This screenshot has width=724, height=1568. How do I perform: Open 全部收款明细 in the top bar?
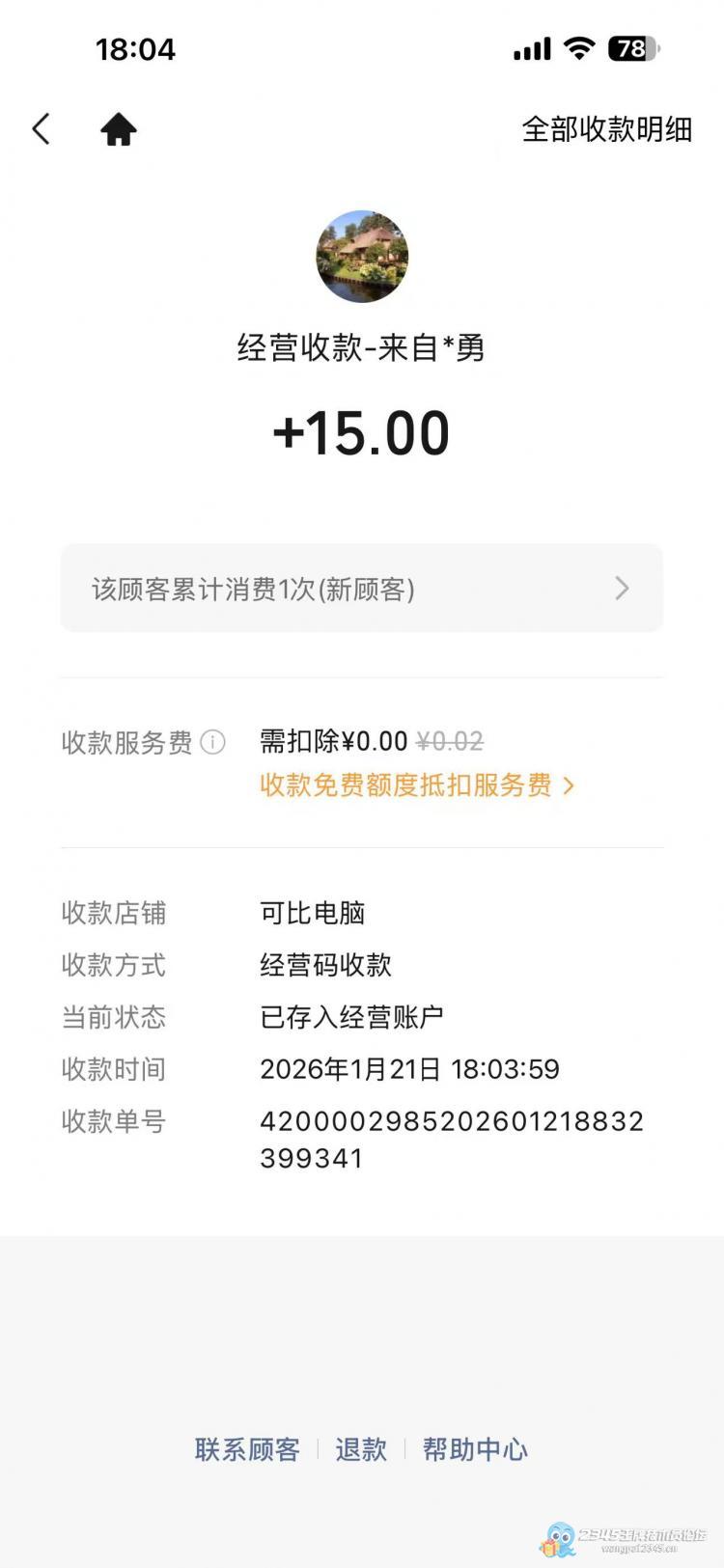[x=606, y=128]
